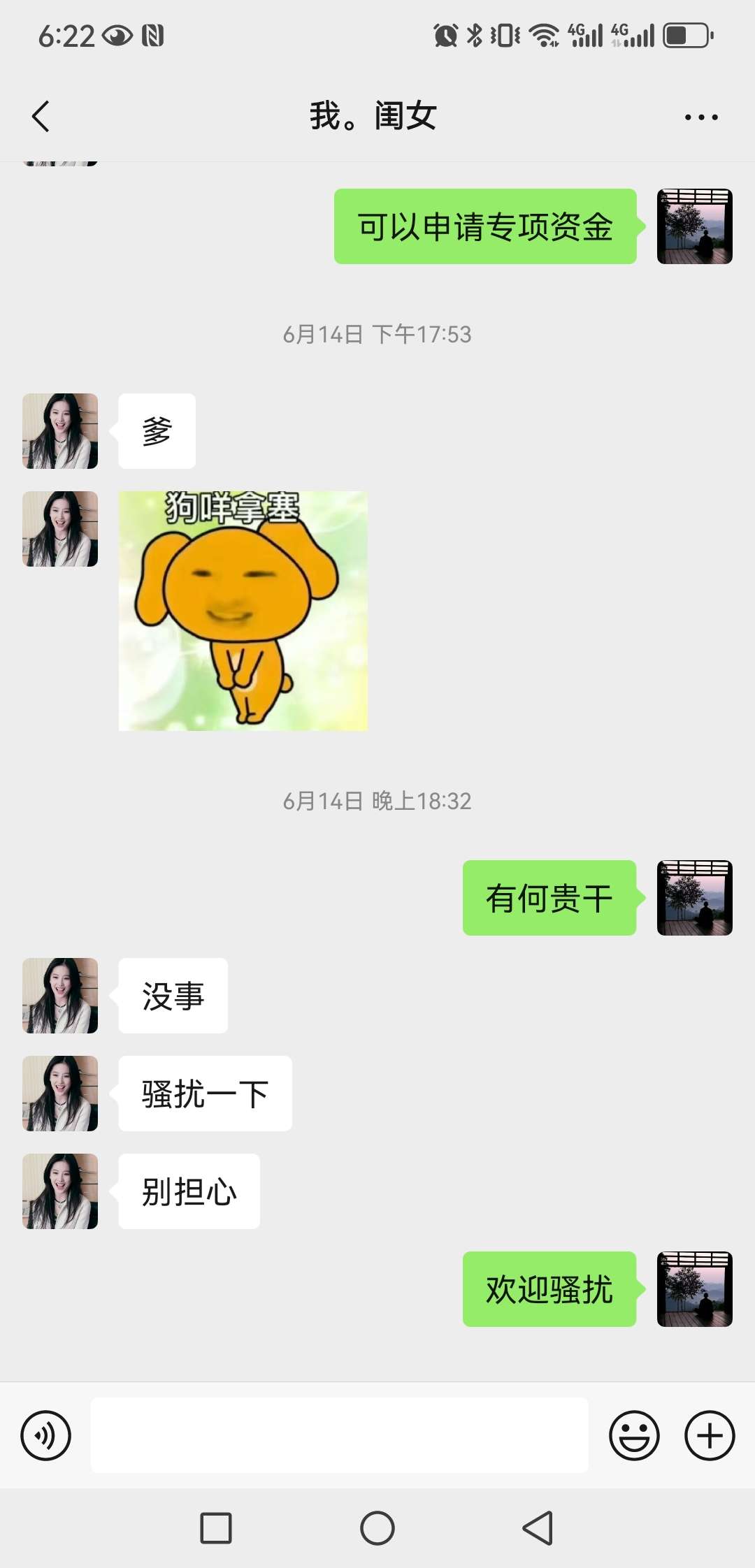View the 狗咩拿塞 sticker
755x1568 pixels.
point(243,611)
